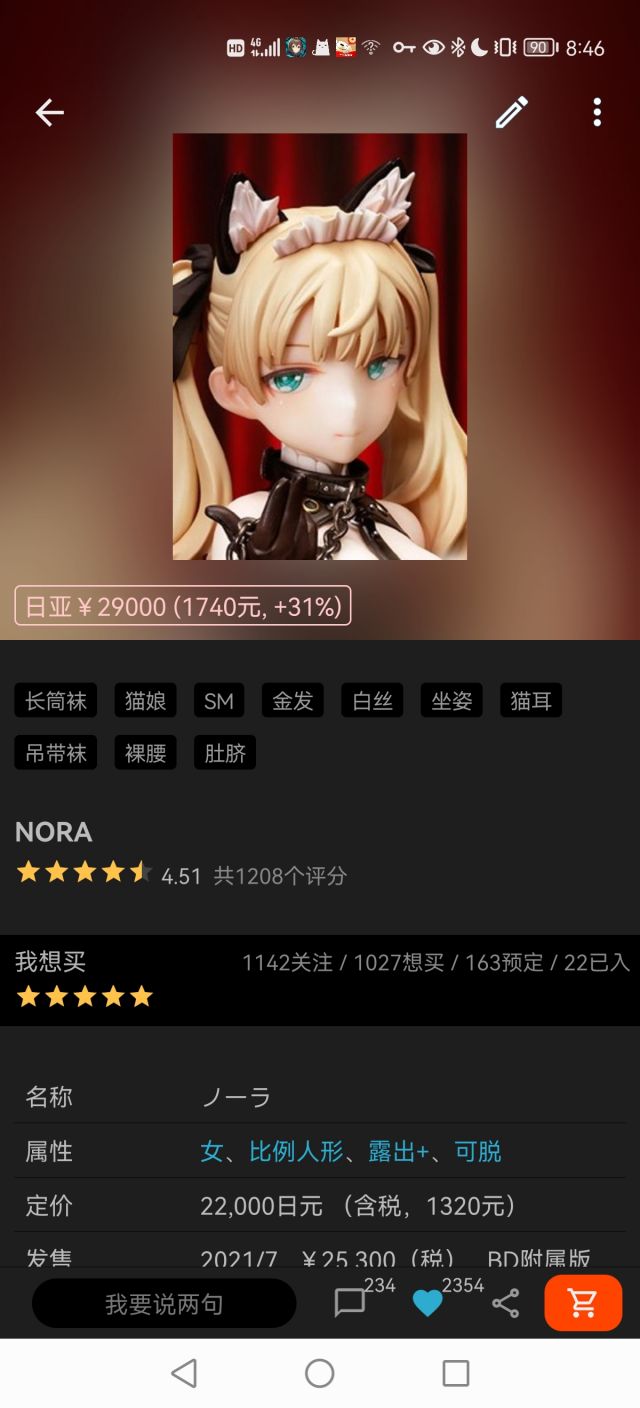Share this figure page
Viewport: 640px width, 1408px height.
(x=506, y=1303)
